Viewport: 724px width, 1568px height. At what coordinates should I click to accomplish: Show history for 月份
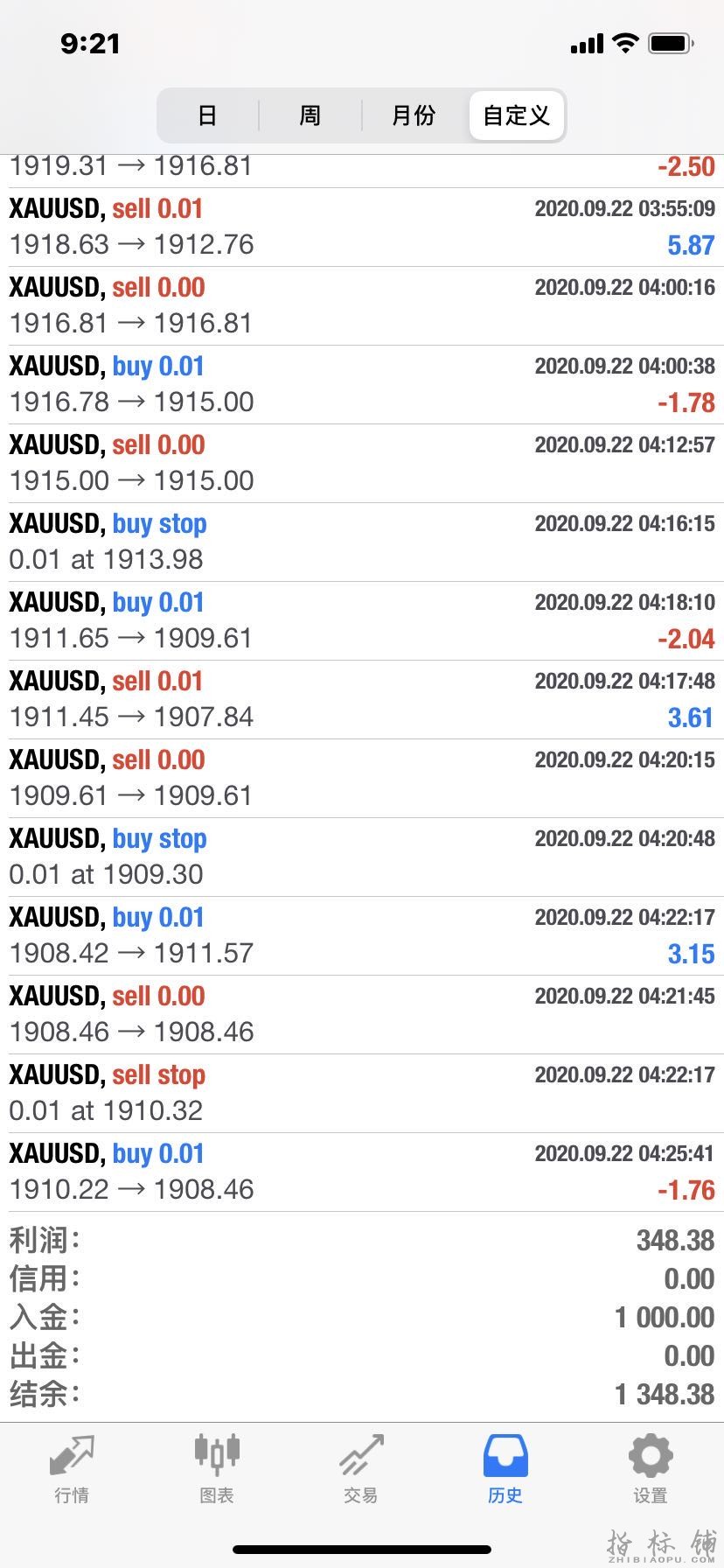click(x=414, y=115)
